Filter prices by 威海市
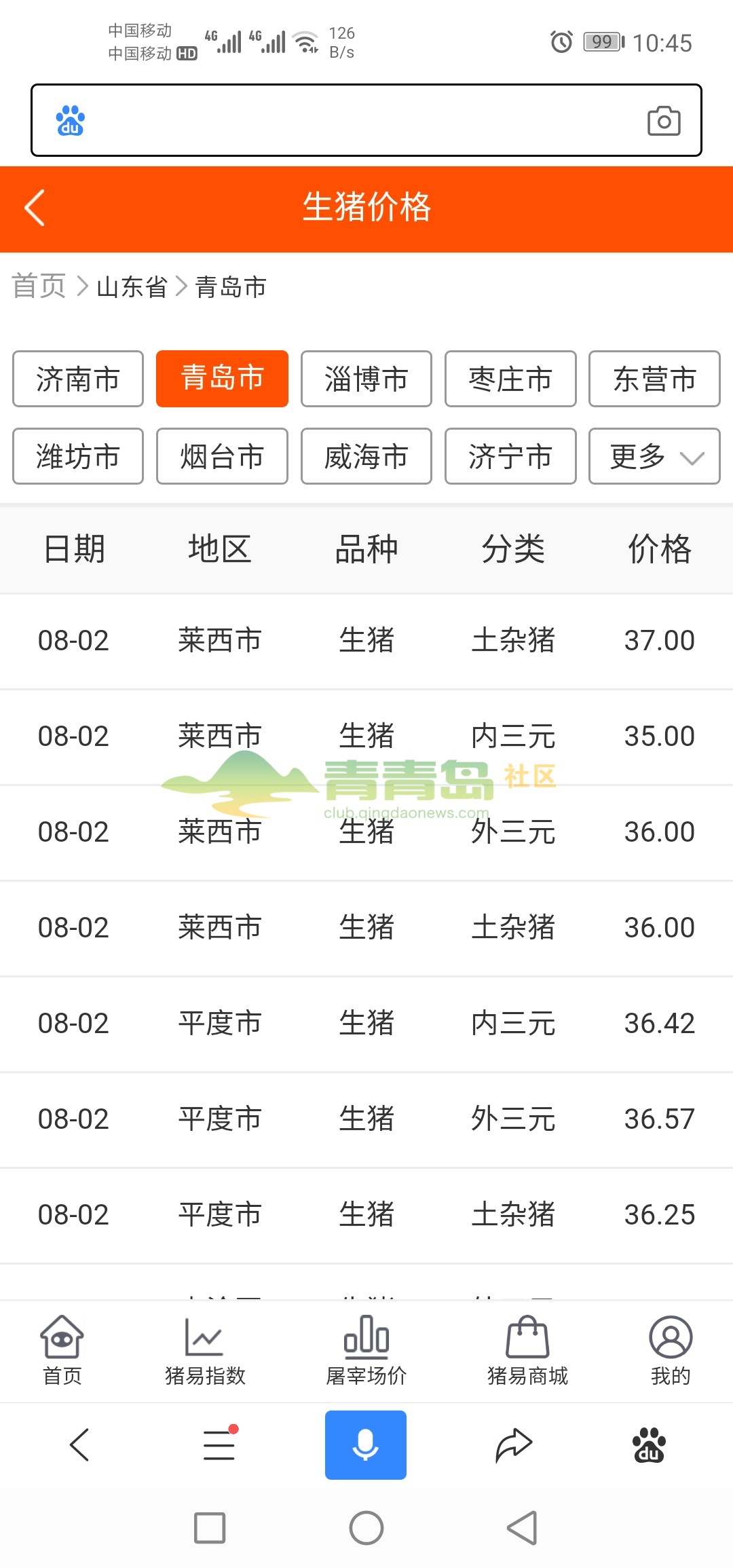 (366, 456)
